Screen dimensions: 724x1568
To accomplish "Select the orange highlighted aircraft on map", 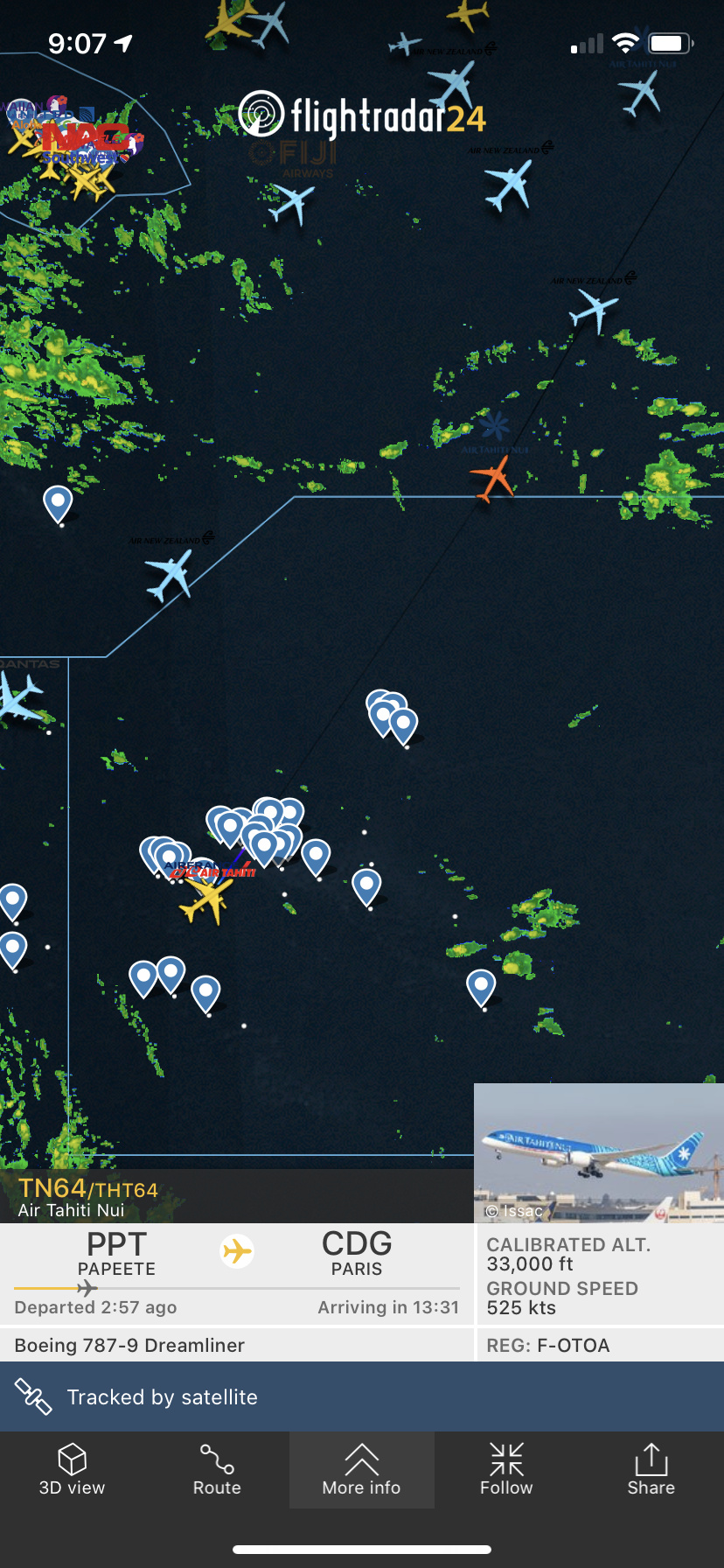I will click(x=493, y=478).
